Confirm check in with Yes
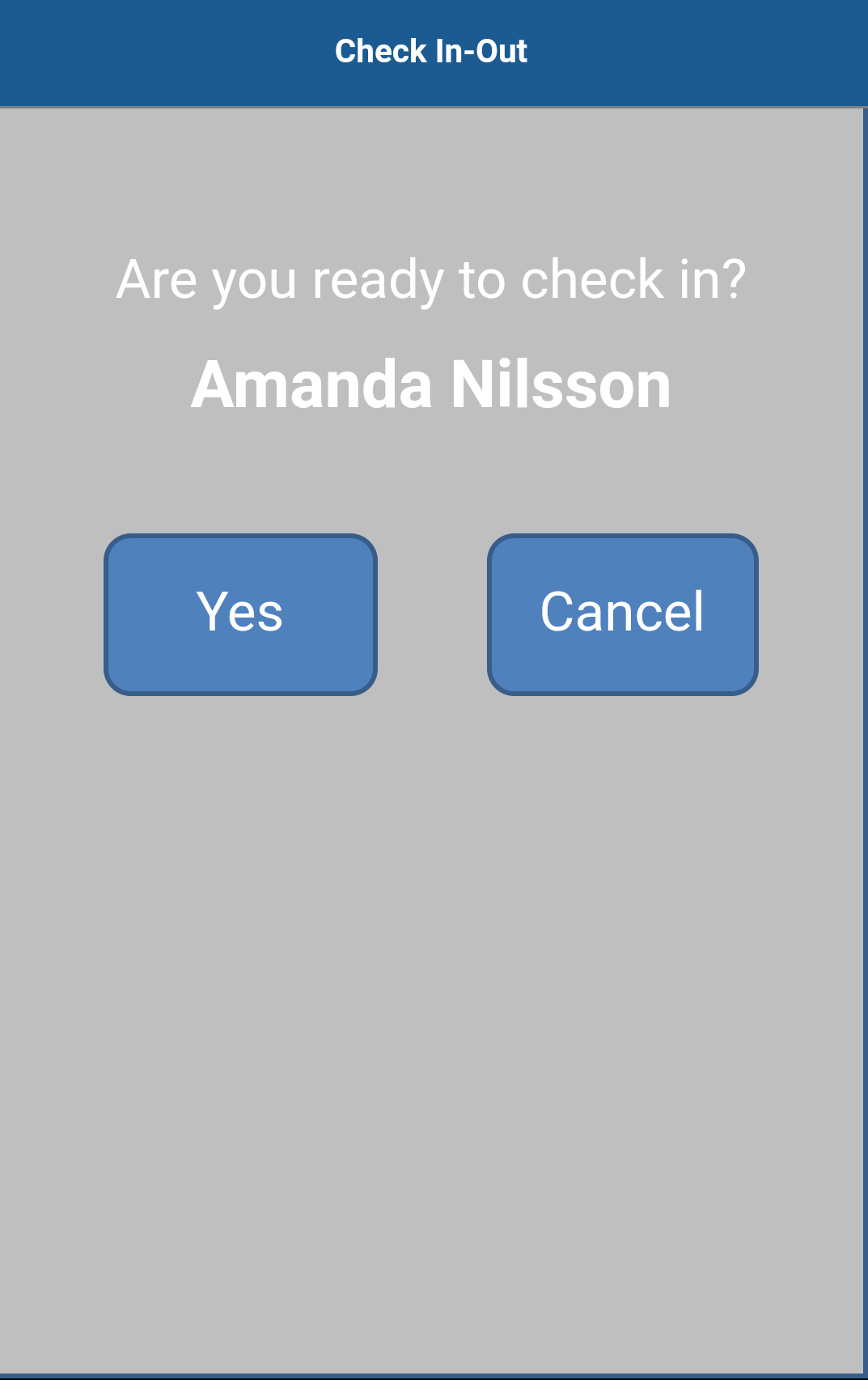 coord(240,614)
